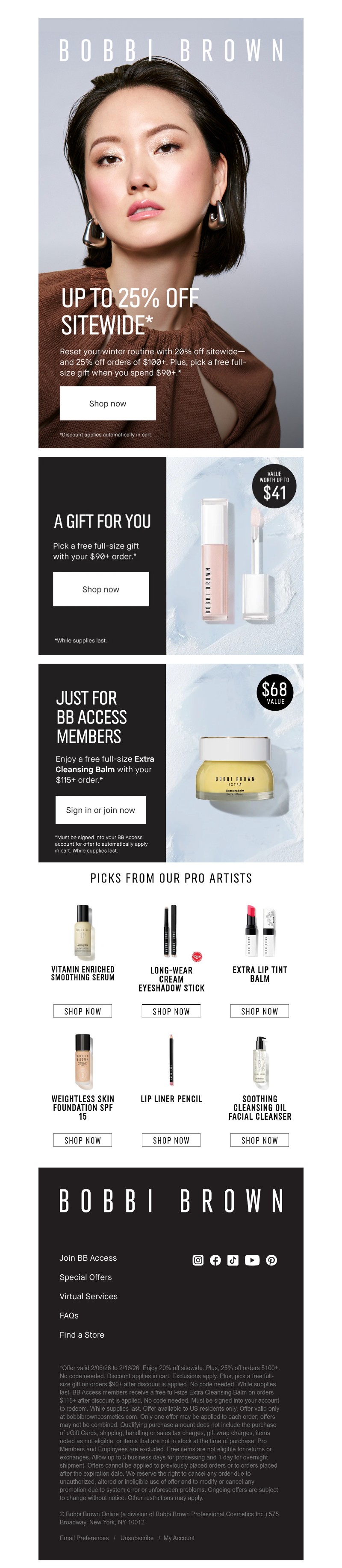Image resolution: width=342 pixels, height=1568 pixels.
Task: Shop the Extra Lip Tint Balm
Action: [x=259, y=1011]
